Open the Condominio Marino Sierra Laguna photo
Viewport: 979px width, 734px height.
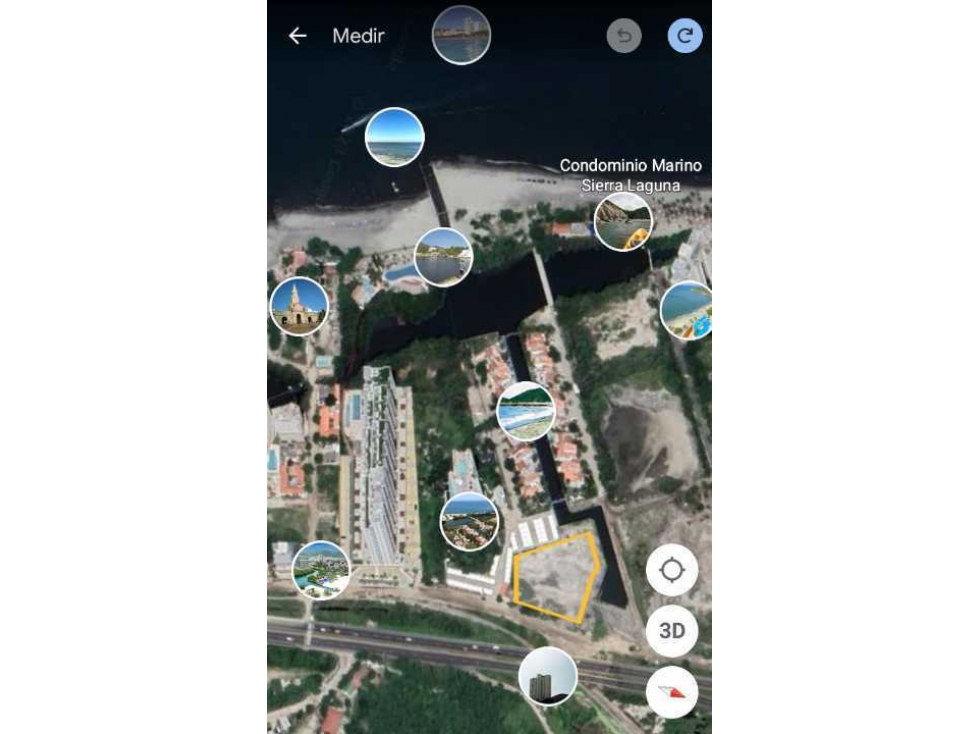tap(623, 222)
